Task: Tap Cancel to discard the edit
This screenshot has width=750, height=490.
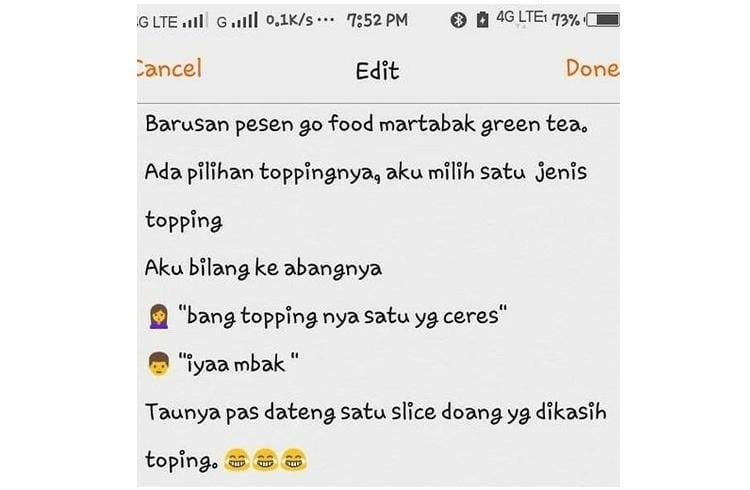Action: pos(168,69)
